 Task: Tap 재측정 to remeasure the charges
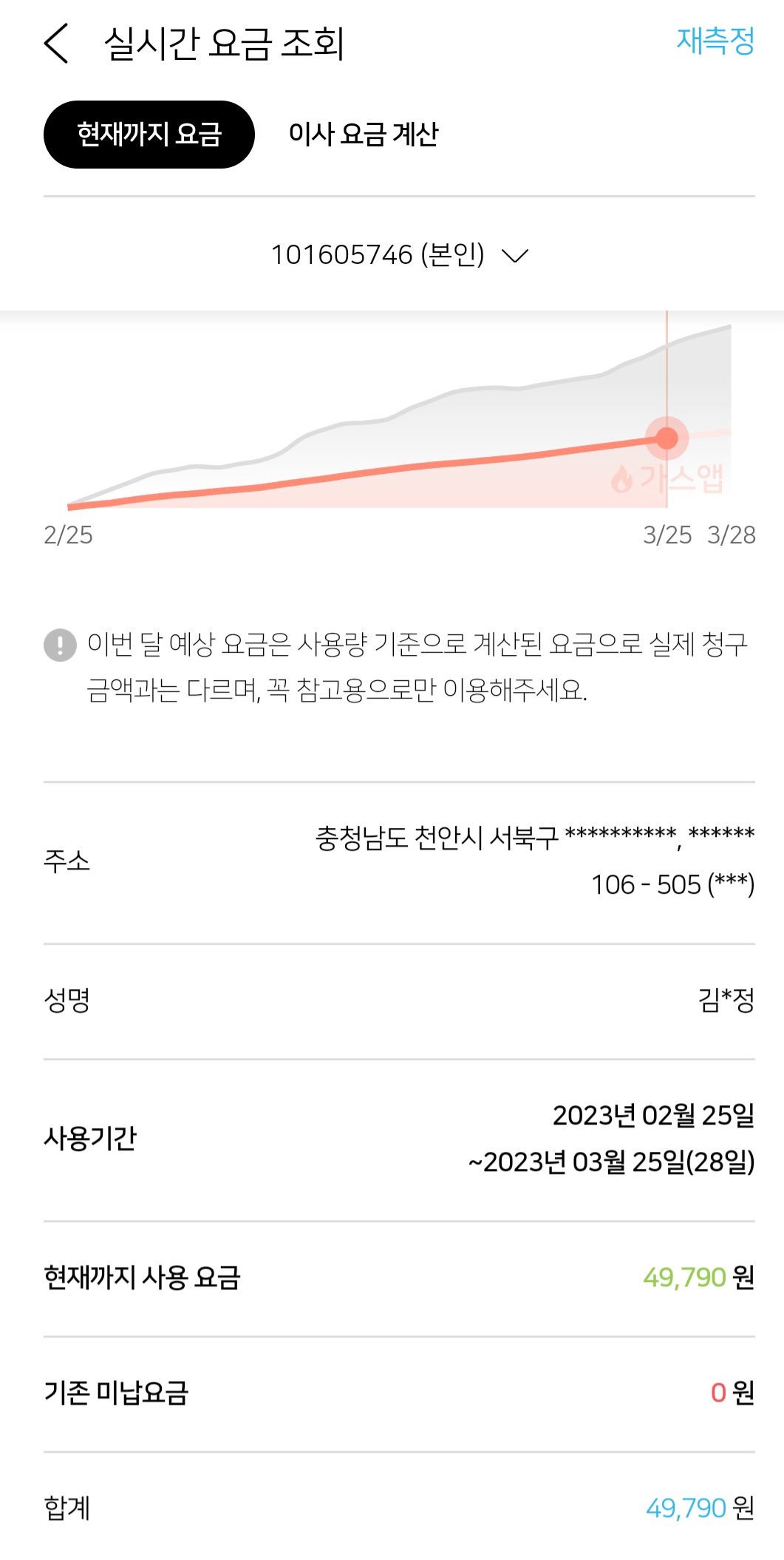[715, 41]
